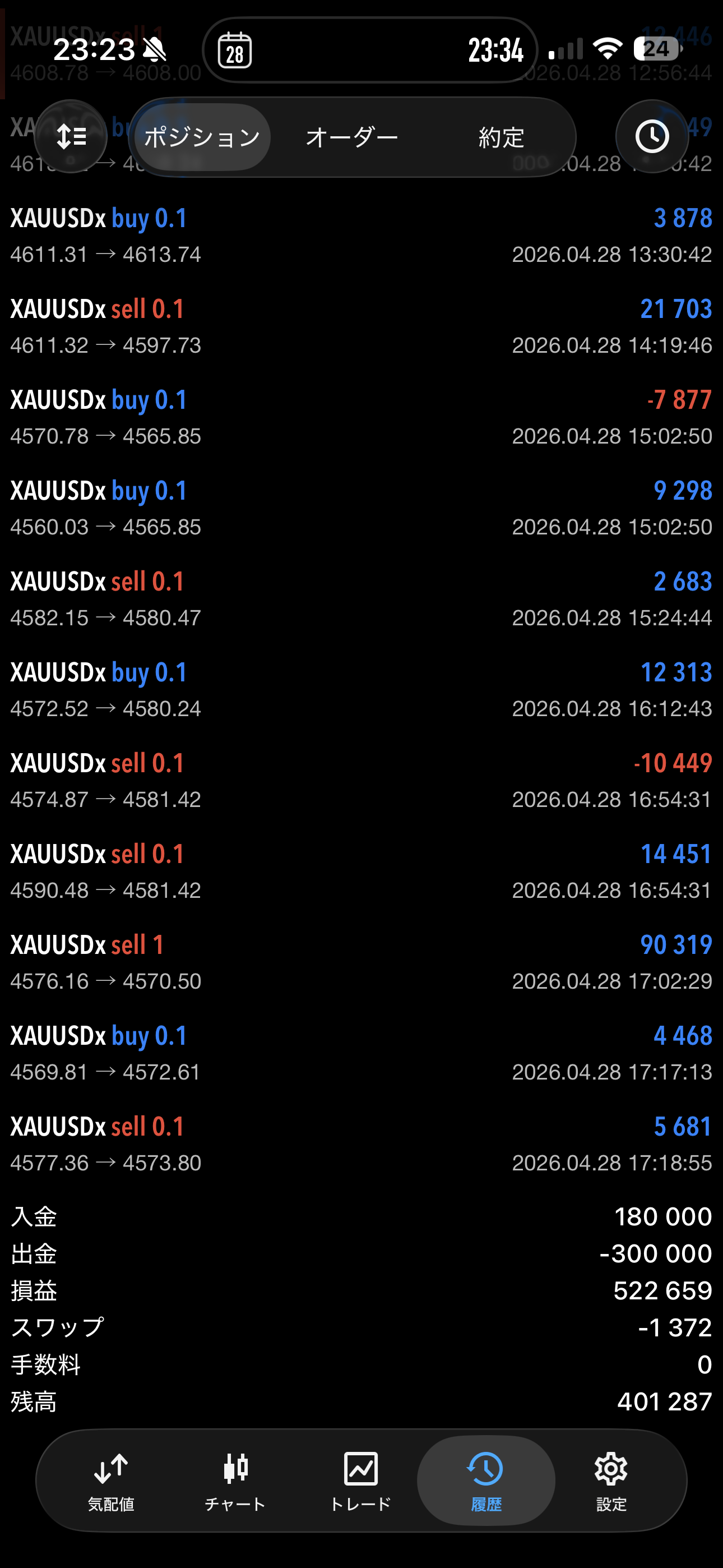
Task: Open the sell 1 trade closed at 17:02:29
Action: [x=361, y=962]
